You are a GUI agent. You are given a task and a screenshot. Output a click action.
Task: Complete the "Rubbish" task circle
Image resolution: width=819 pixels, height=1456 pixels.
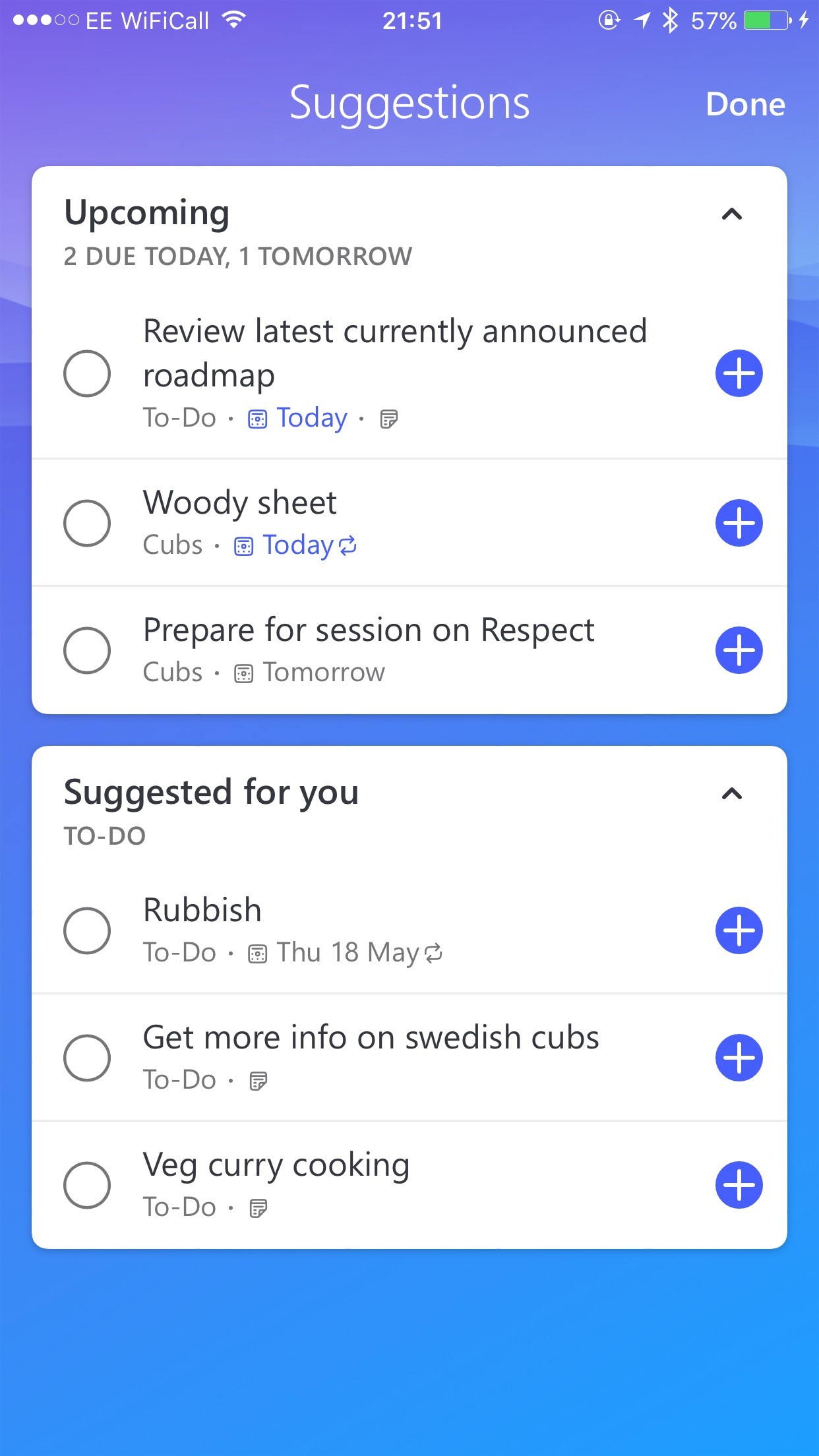[87, 930]
